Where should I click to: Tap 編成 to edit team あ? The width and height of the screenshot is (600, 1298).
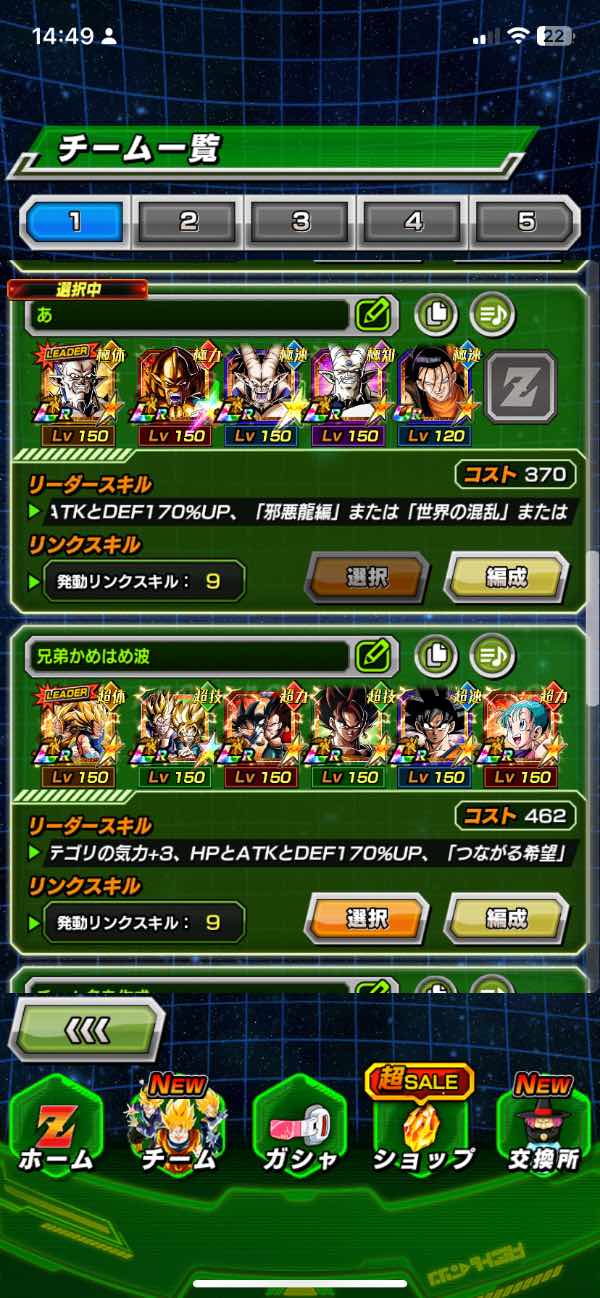[505, 578]
